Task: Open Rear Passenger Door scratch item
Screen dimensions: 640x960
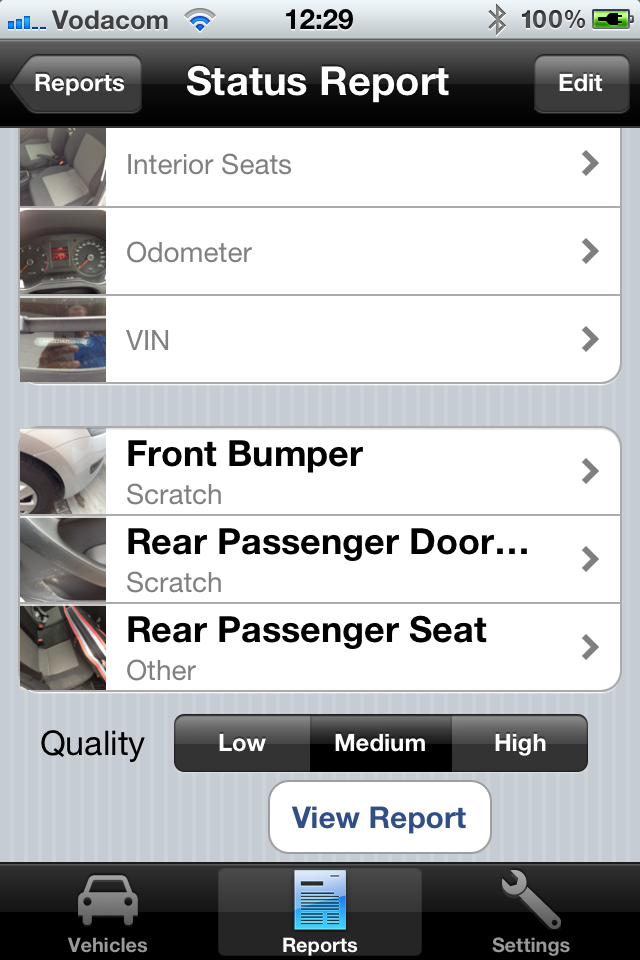Action: click(320, 559)
